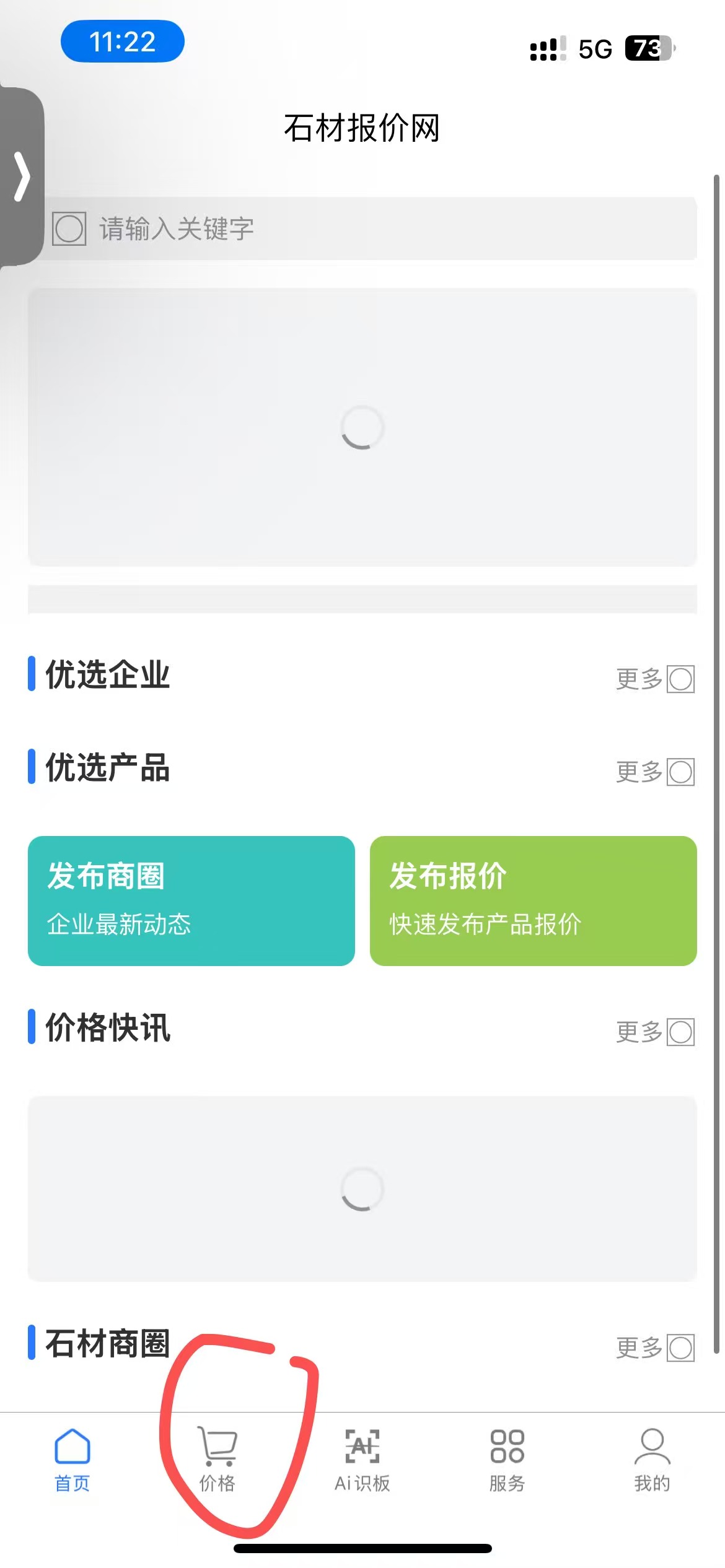Open more 优选产品 listings
The height and width of the screenshot is (1568, 725).
(654, 772)
